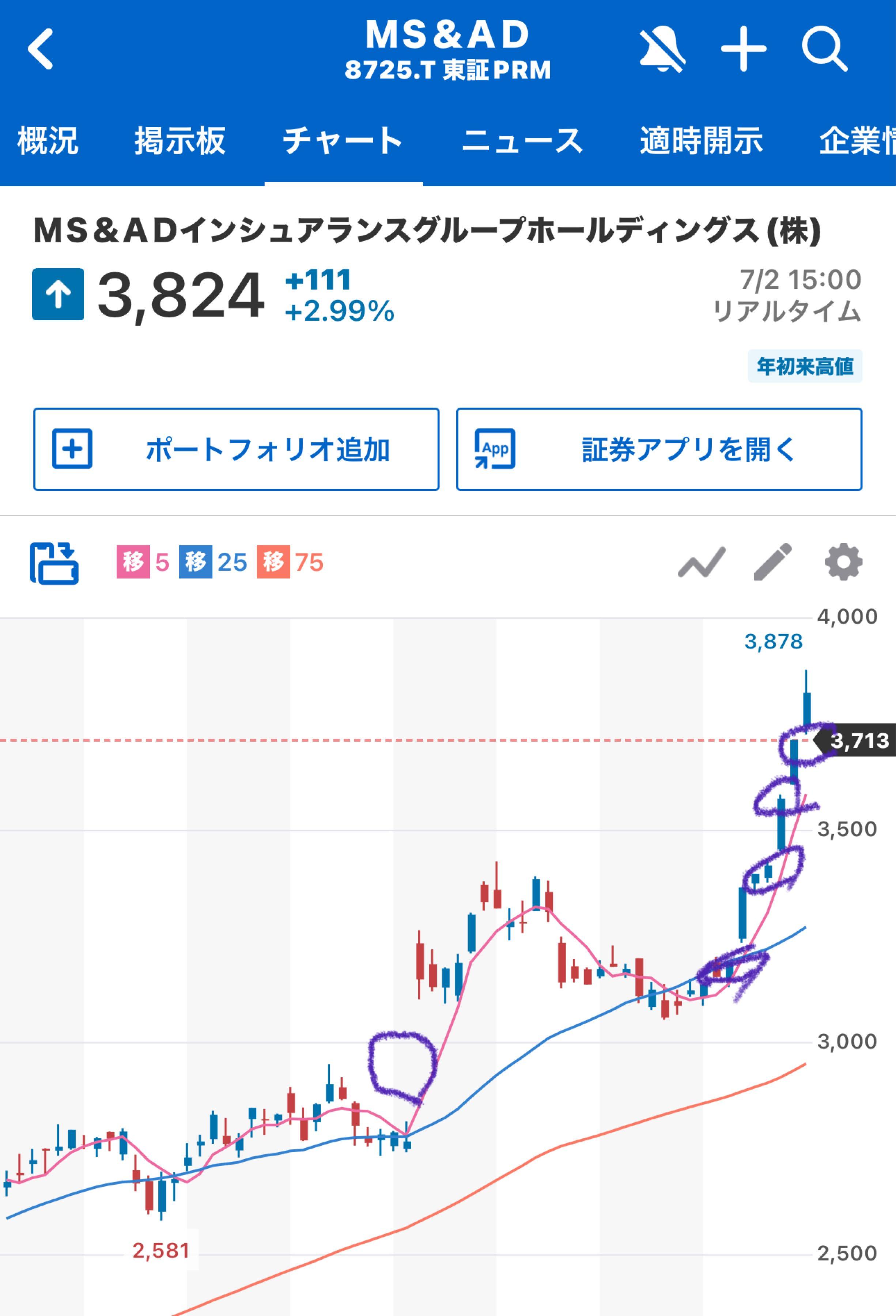Go back using the header arrow
The image size is (896, 1316).
click(x=41, y=49)
